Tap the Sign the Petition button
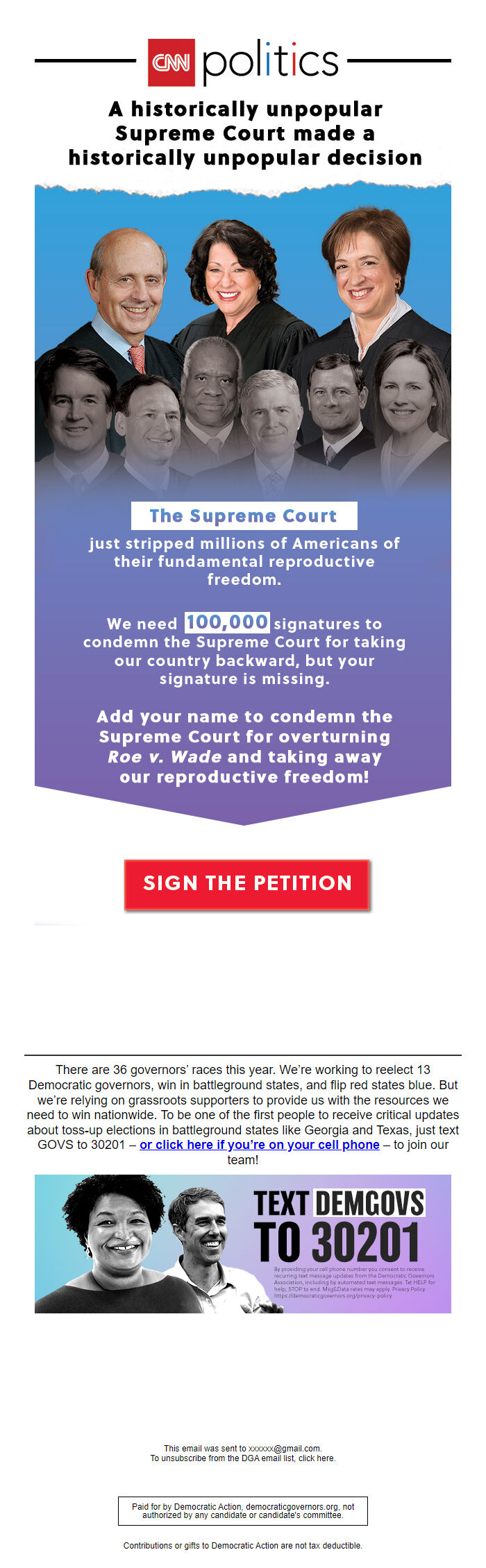The height and width of the screenshot is (1568, 486). (246, 883)
